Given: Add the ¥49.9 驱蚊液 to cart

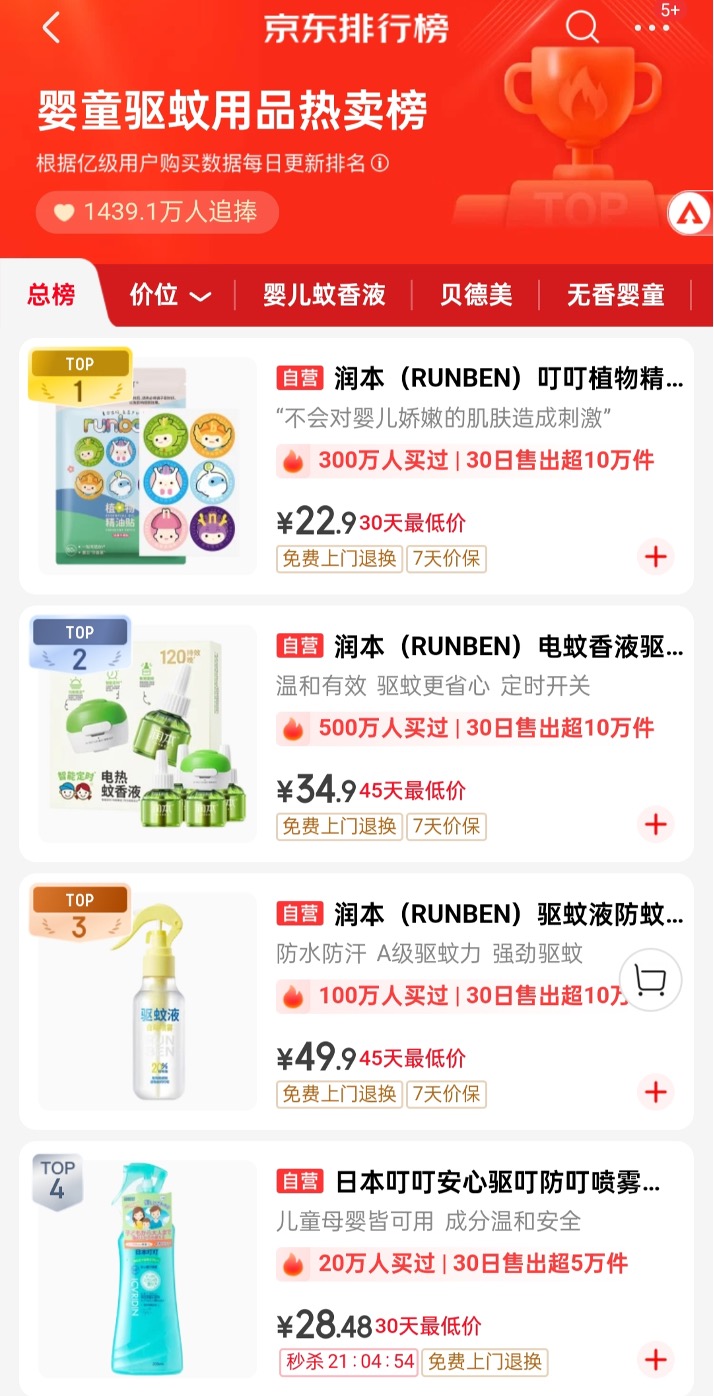Looking at the screenshot, I should [656, 1092].
